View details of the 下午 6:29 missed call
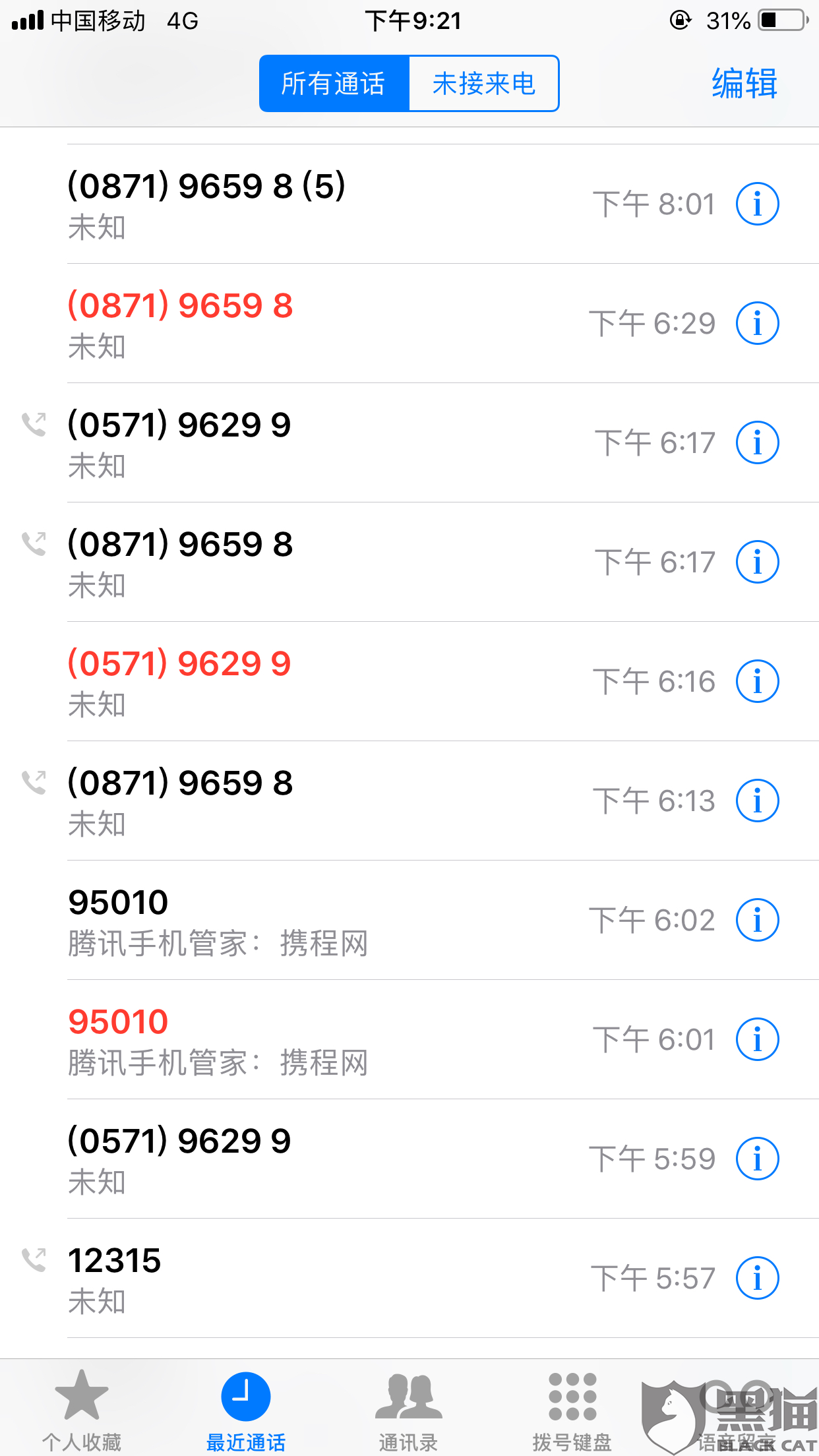The image size is (819, 1456). point(757,323)
